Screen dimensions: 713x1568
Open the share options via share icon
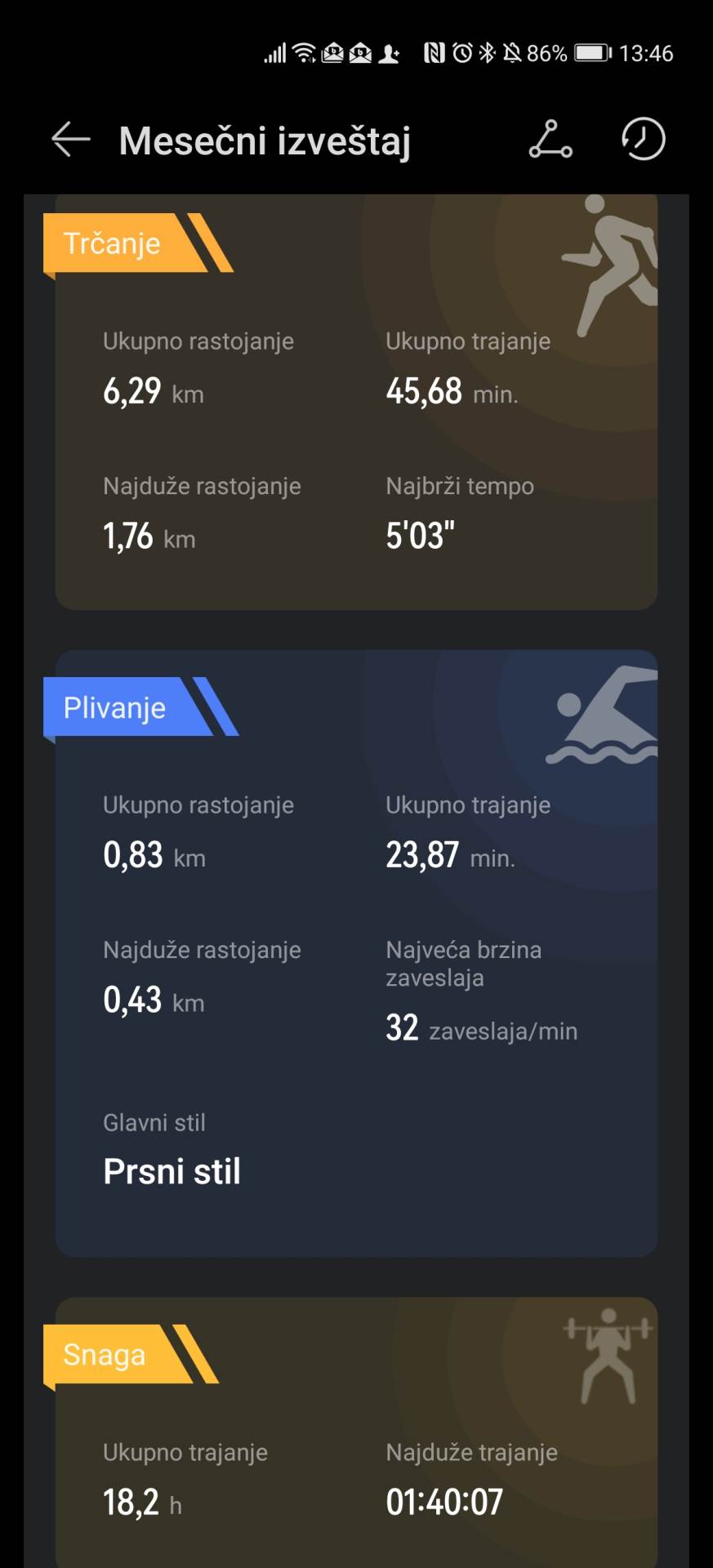click(x=550, y=139)
